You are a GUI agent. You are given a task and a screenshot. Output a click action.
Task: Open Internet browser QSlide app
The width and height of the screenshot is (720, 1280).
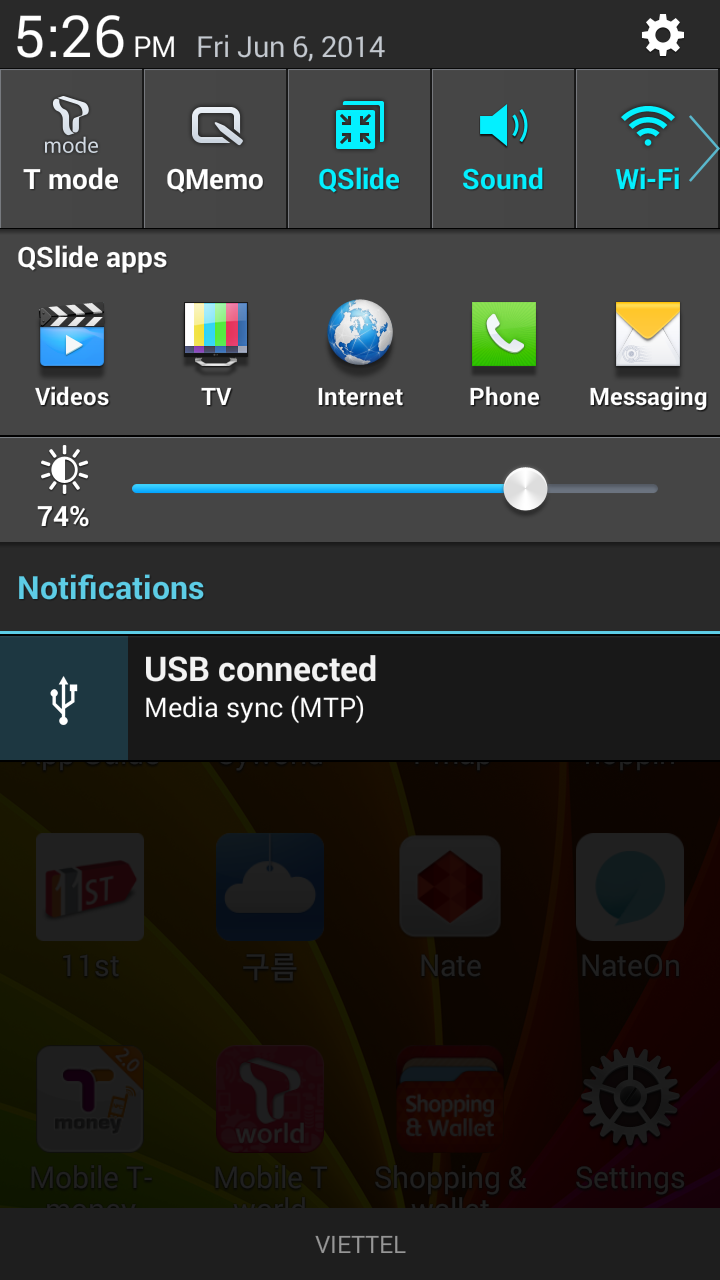point(360,354)
